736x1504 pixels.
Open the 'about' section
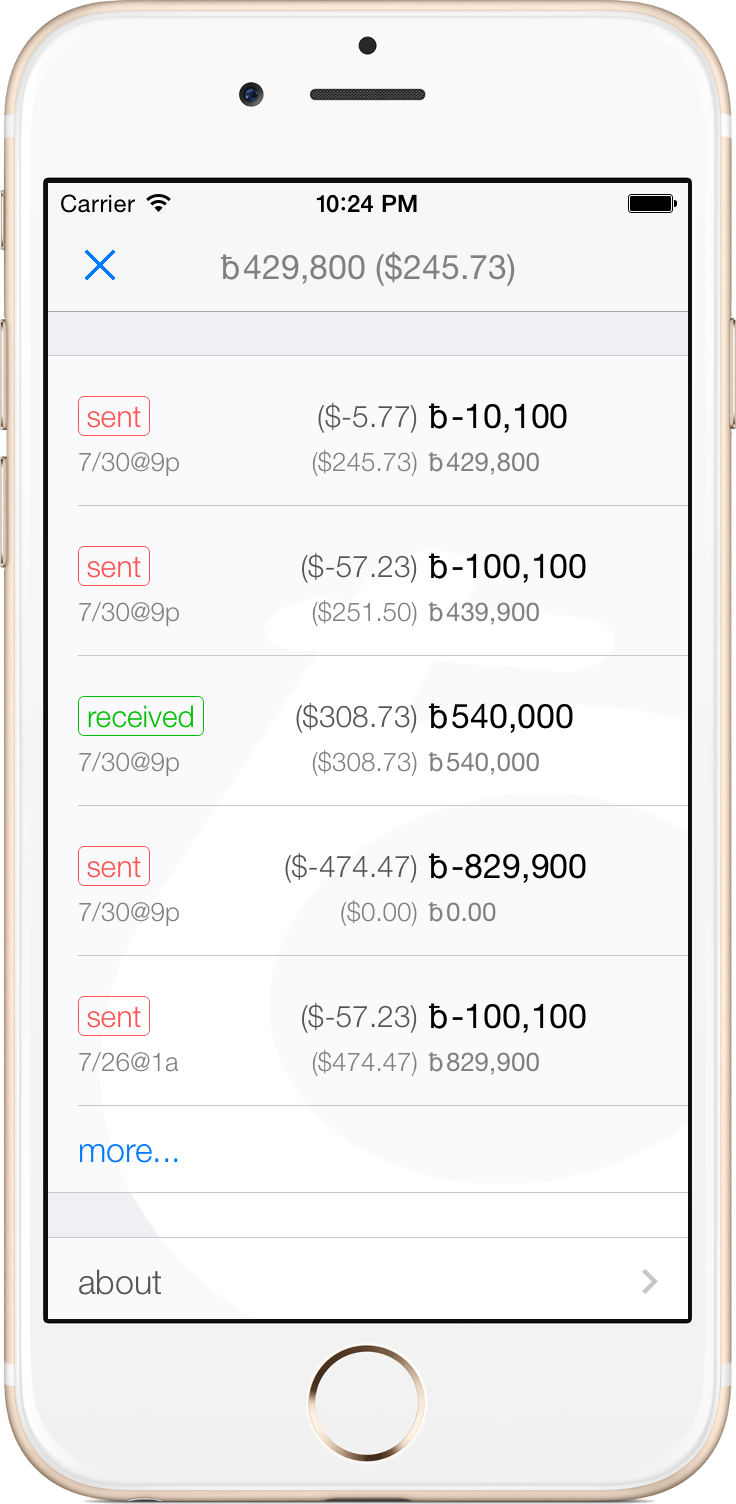point(119,1281)
